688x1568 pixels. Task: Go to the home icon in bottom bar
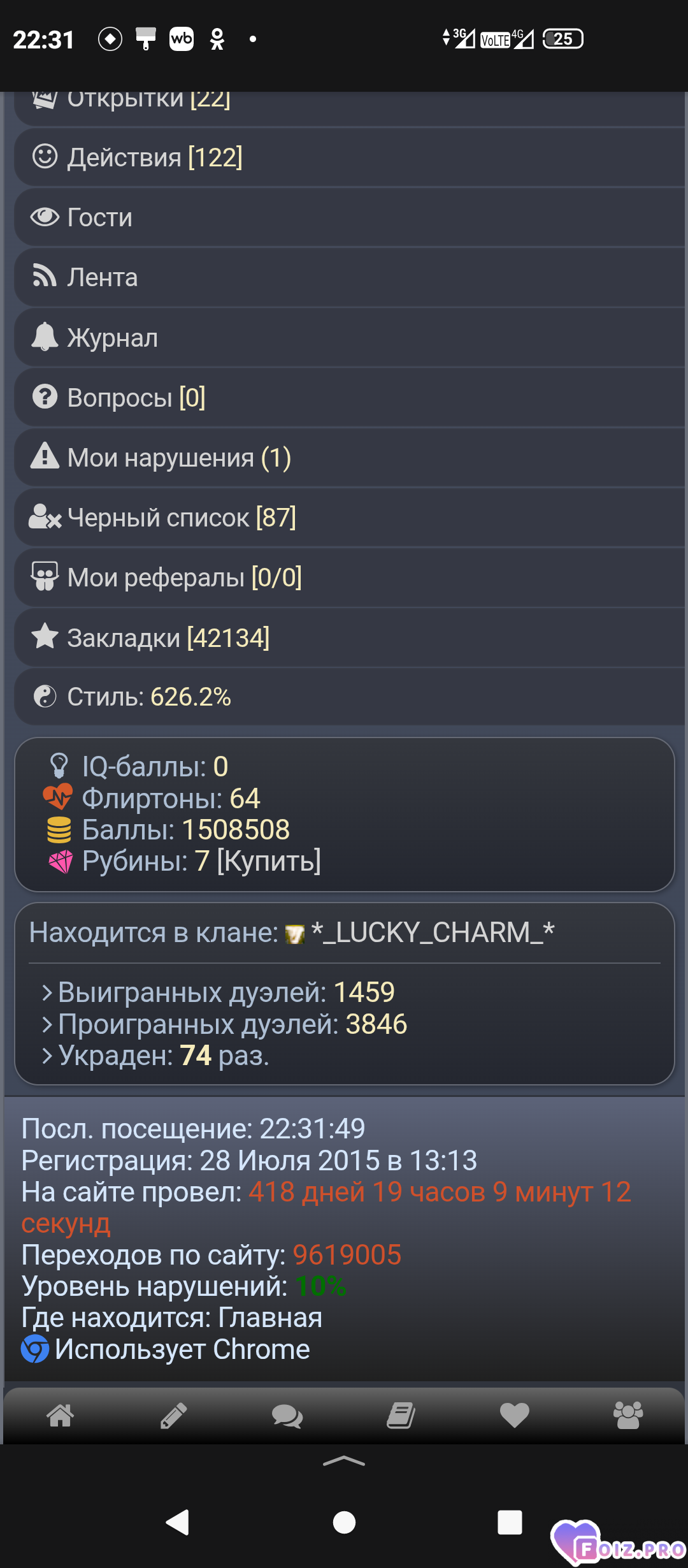(61, 1415)
